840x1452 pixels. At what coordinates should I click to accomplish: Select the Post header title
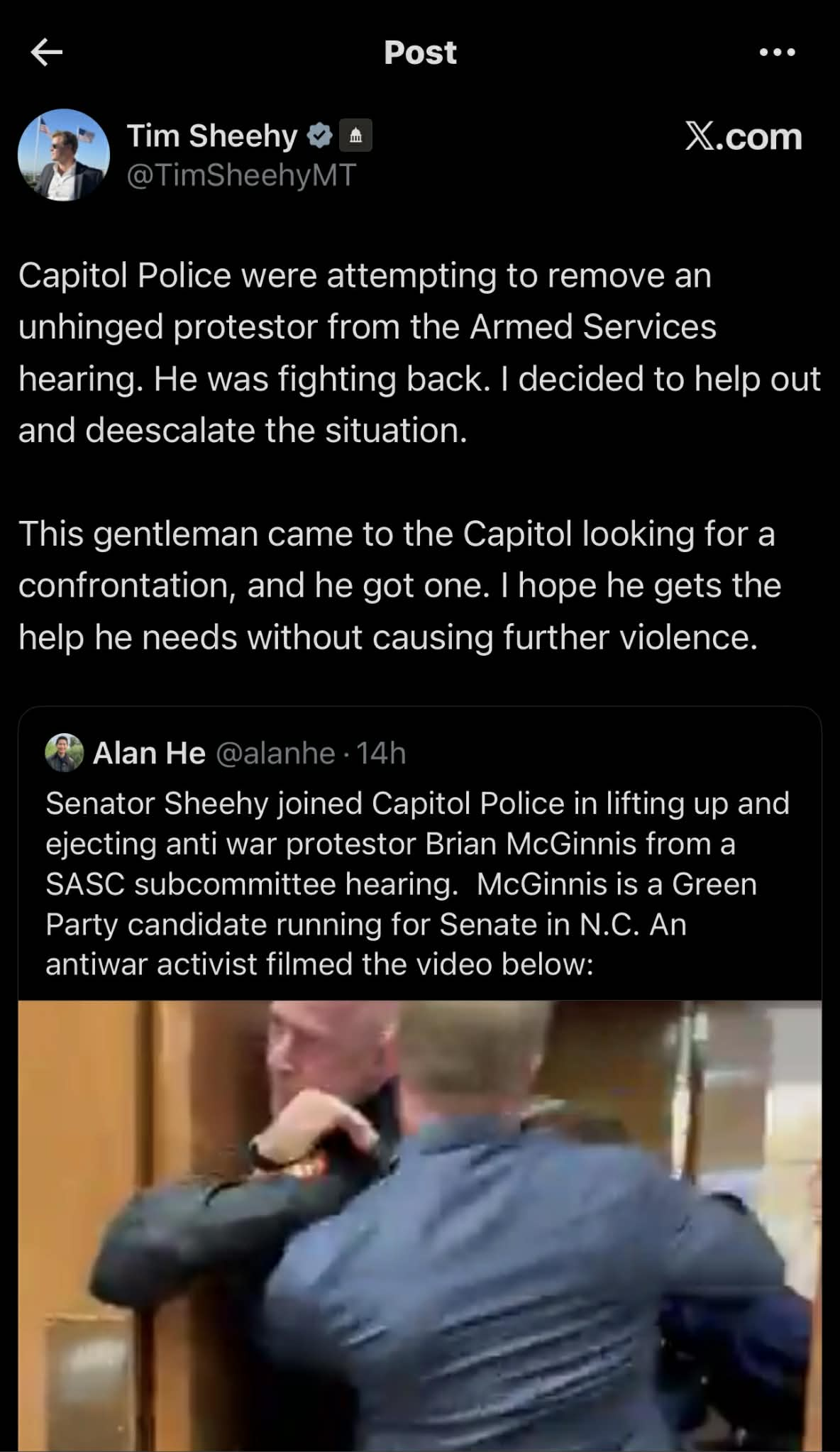pyautogui.click(x=420, y=53)
